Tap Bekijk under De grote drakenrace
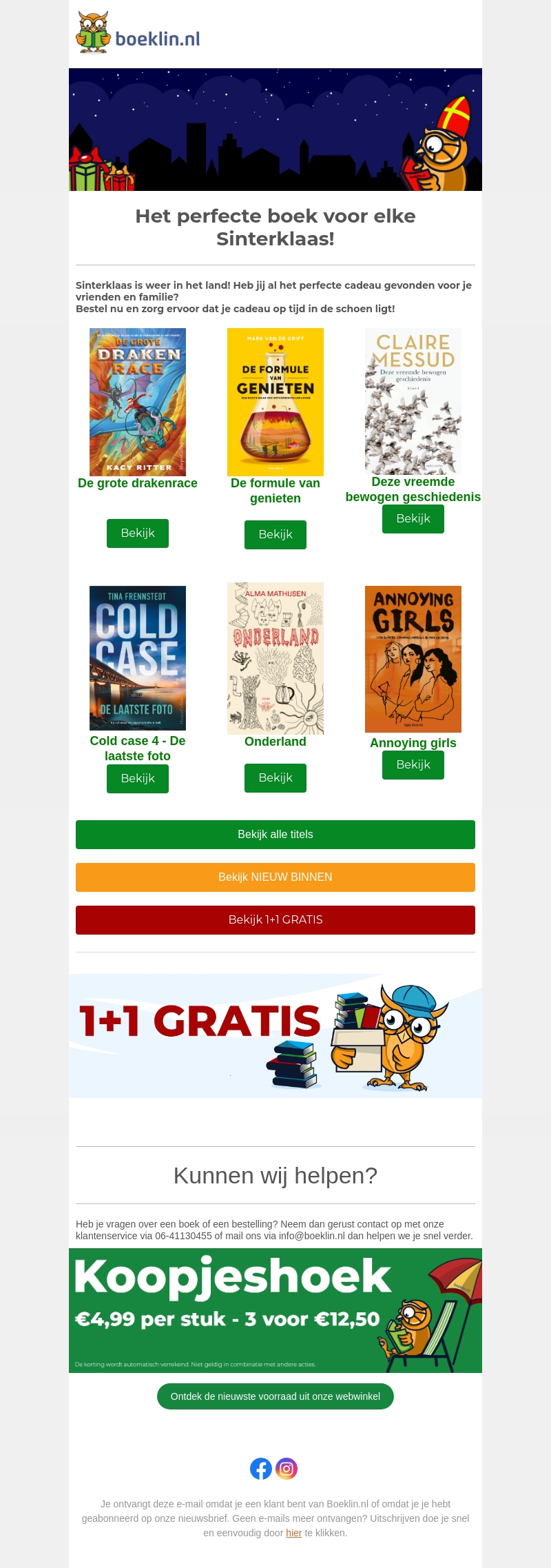Viewport: 551px width, 1568px height. click(x=138, y=533)
